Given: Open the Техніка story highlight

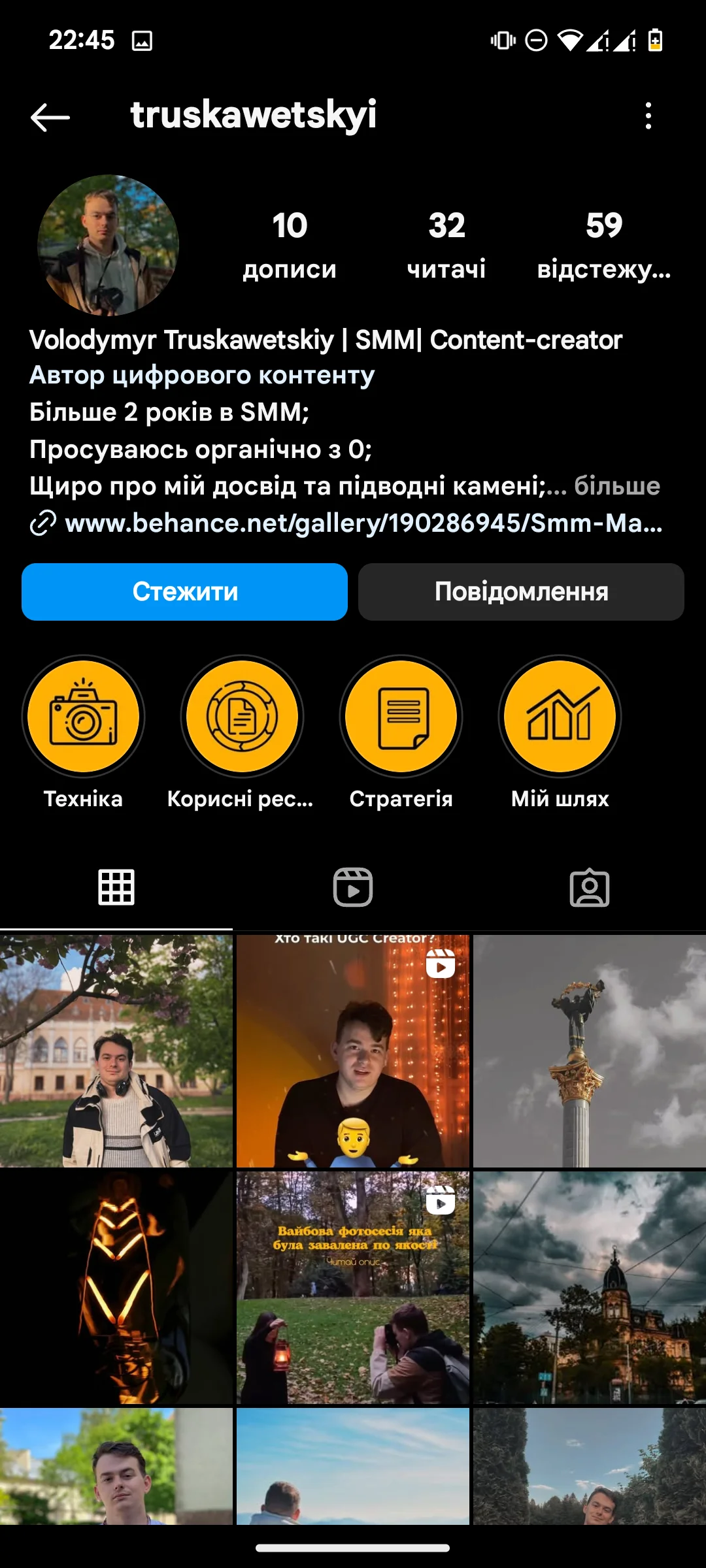Looking at the screenshot, I should [83, 717].
